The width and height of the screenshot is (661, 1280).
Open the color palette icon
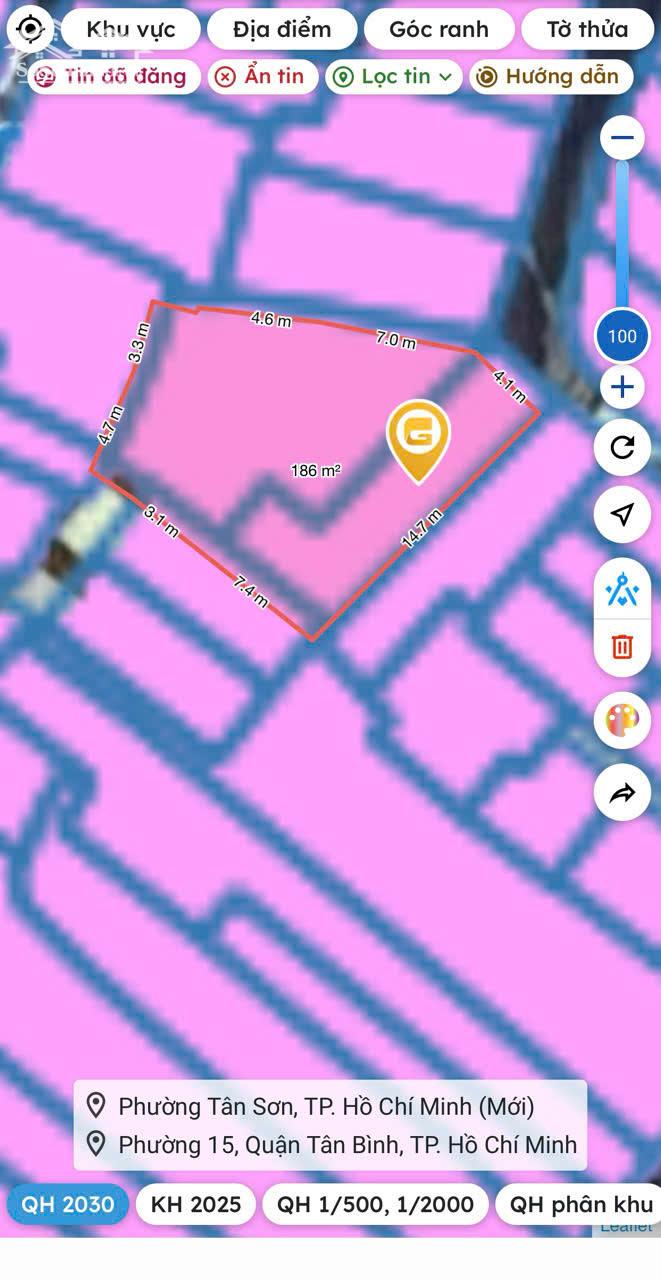point(622,721)
